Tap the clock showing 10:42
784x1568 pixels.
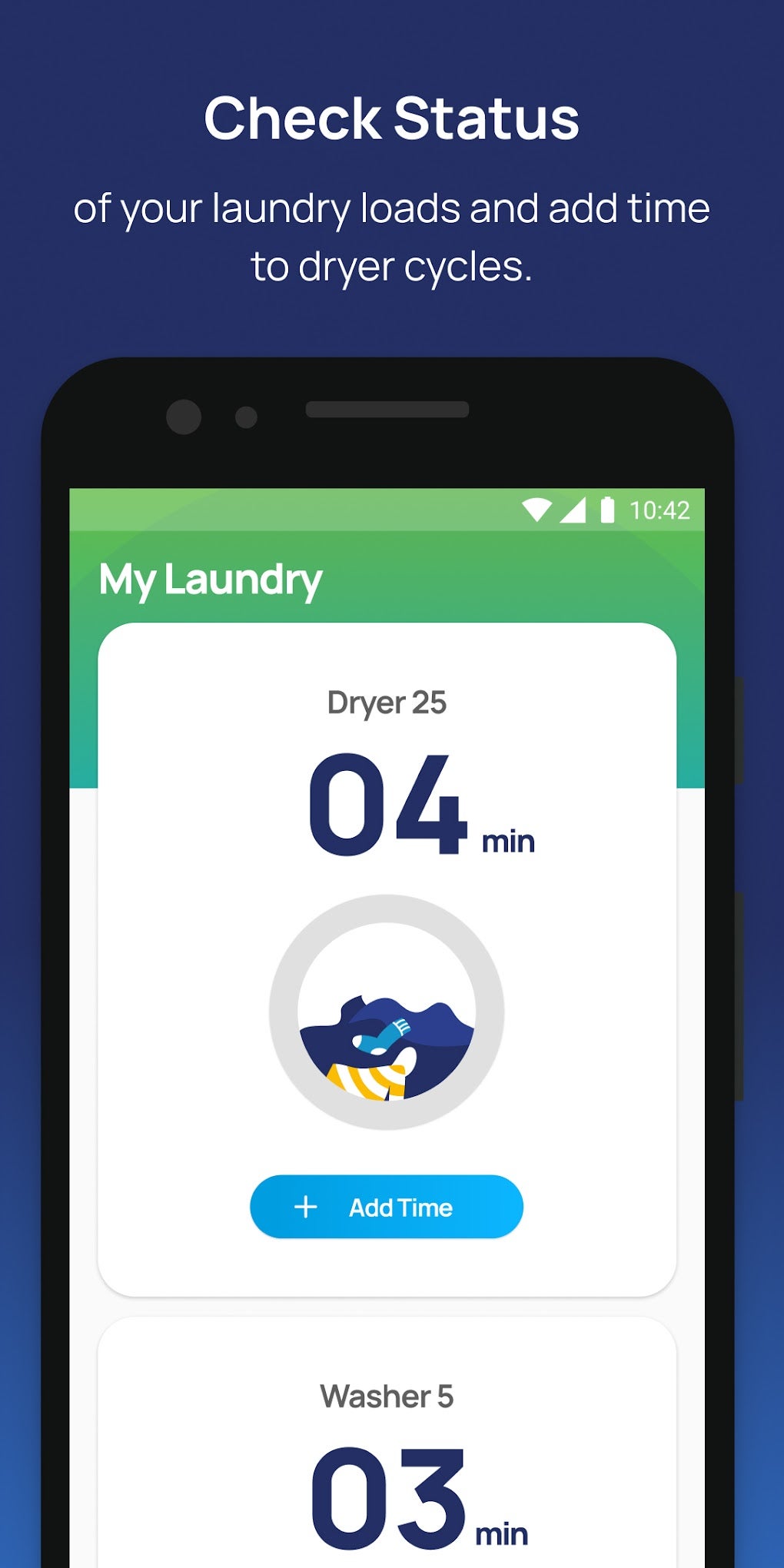coord(660,510)
